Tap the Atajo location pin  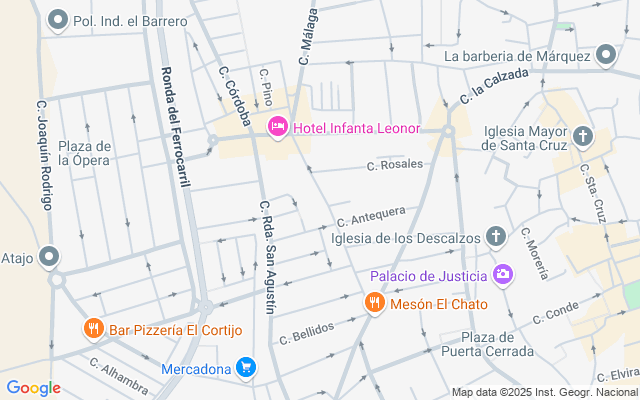click(49, 257)
